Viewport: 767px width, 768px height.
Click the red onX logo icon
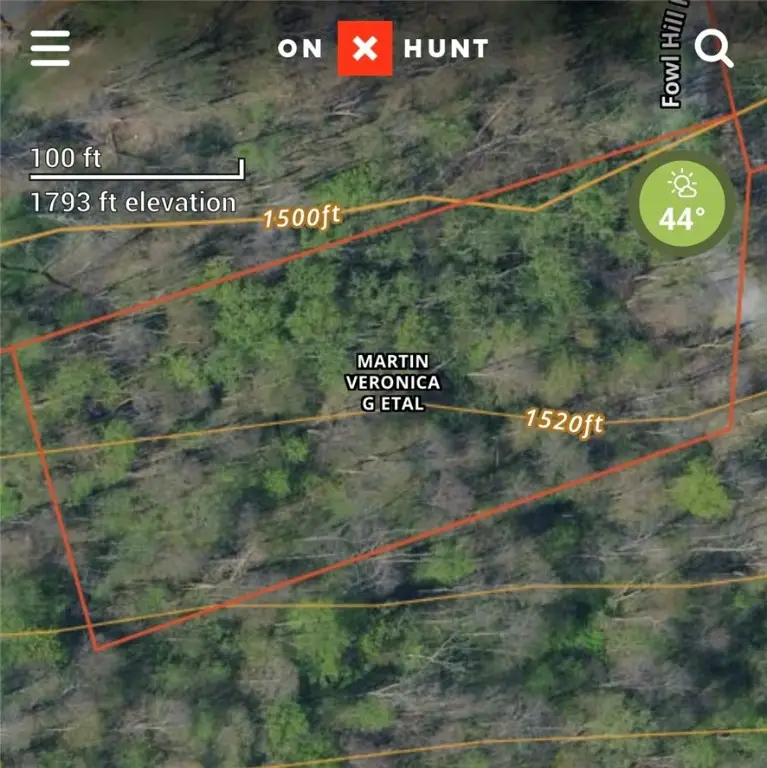(364, 47)
